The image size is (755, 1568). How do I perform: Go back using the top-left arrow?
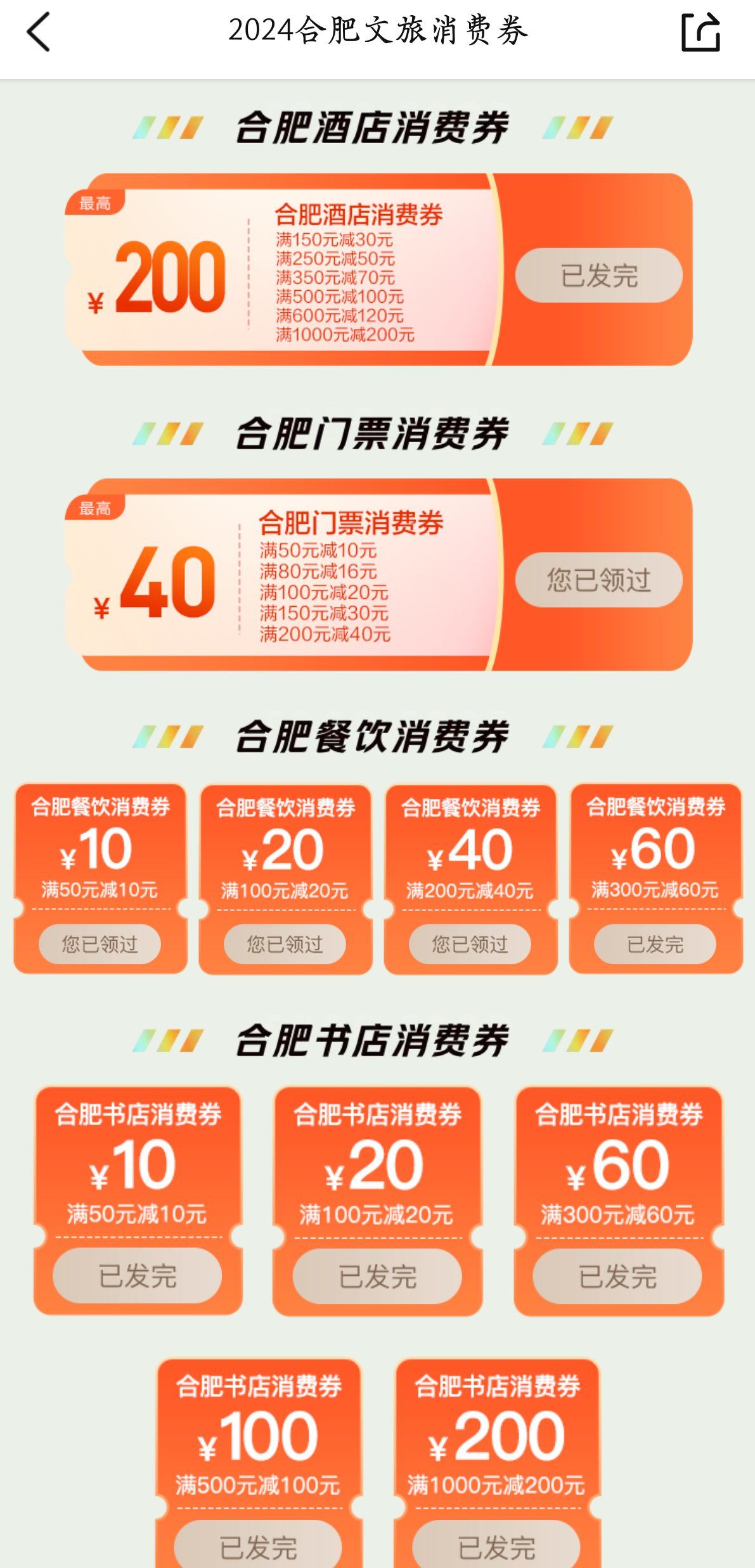pyautogui.click(x=38, y=32)
